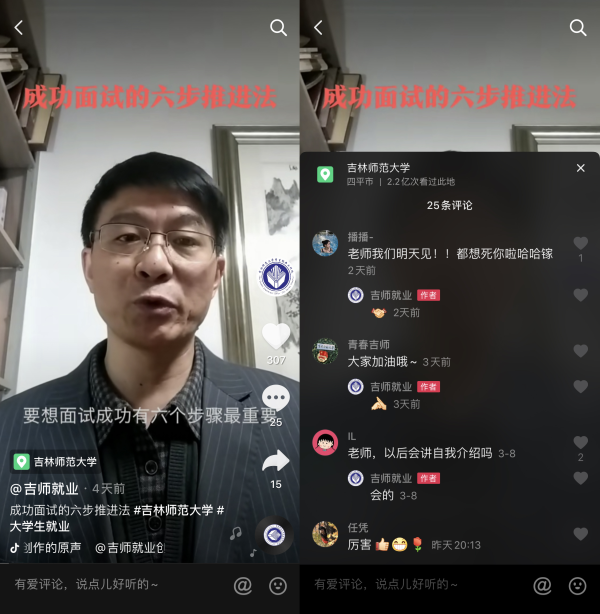The image size is (600, 614).
Task: Close the comments panel
Action: [x=580, y=168]
